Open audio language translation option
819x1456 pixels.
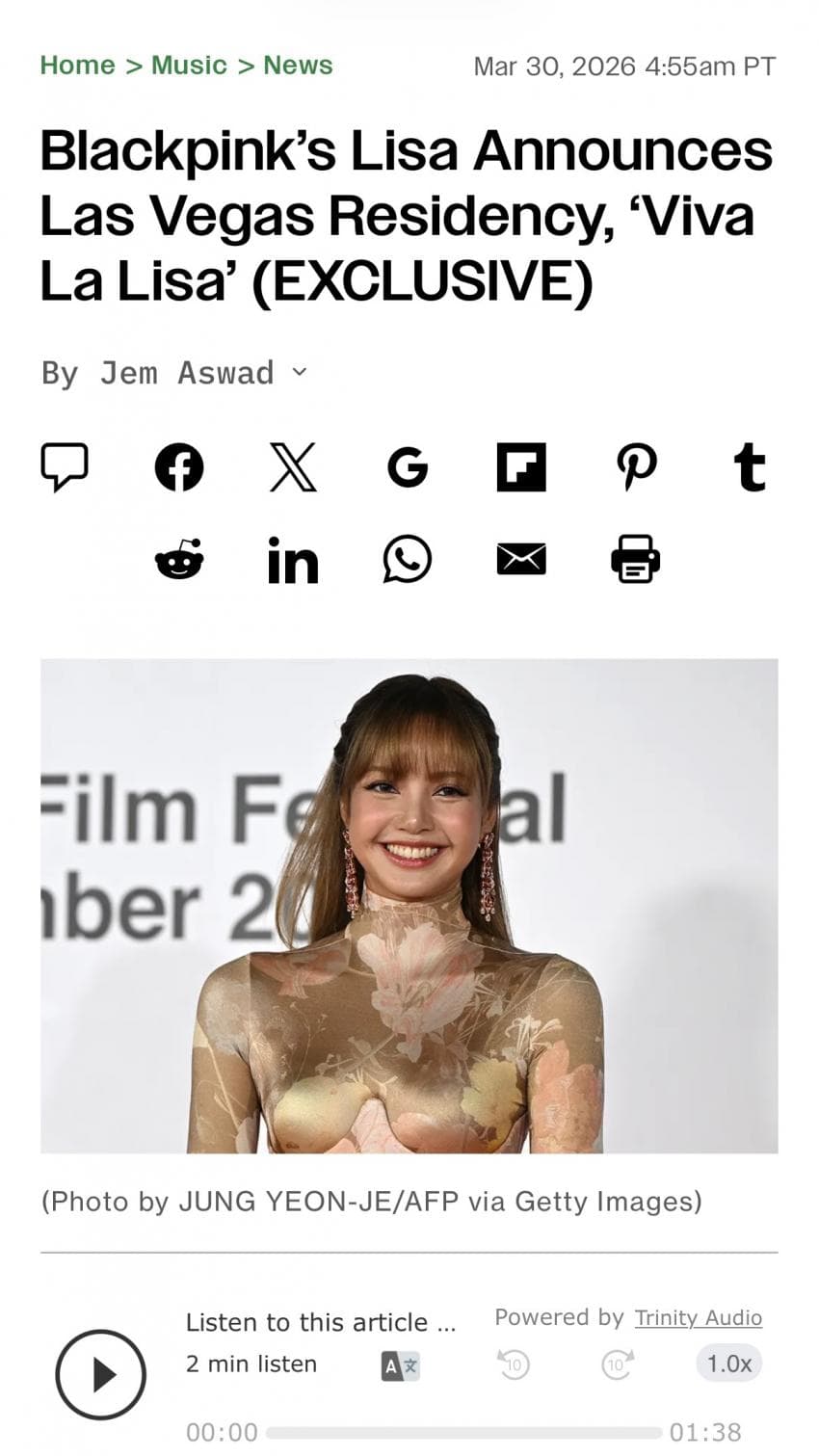click(401, 1365)
